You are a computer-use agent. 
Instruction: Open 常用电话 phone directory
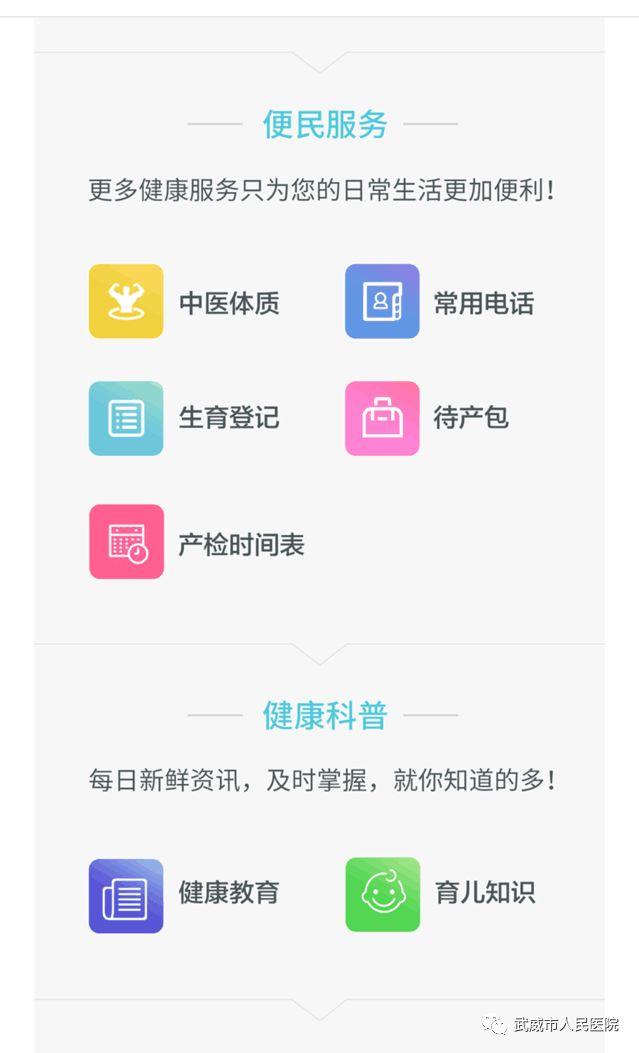click(440, 302)
